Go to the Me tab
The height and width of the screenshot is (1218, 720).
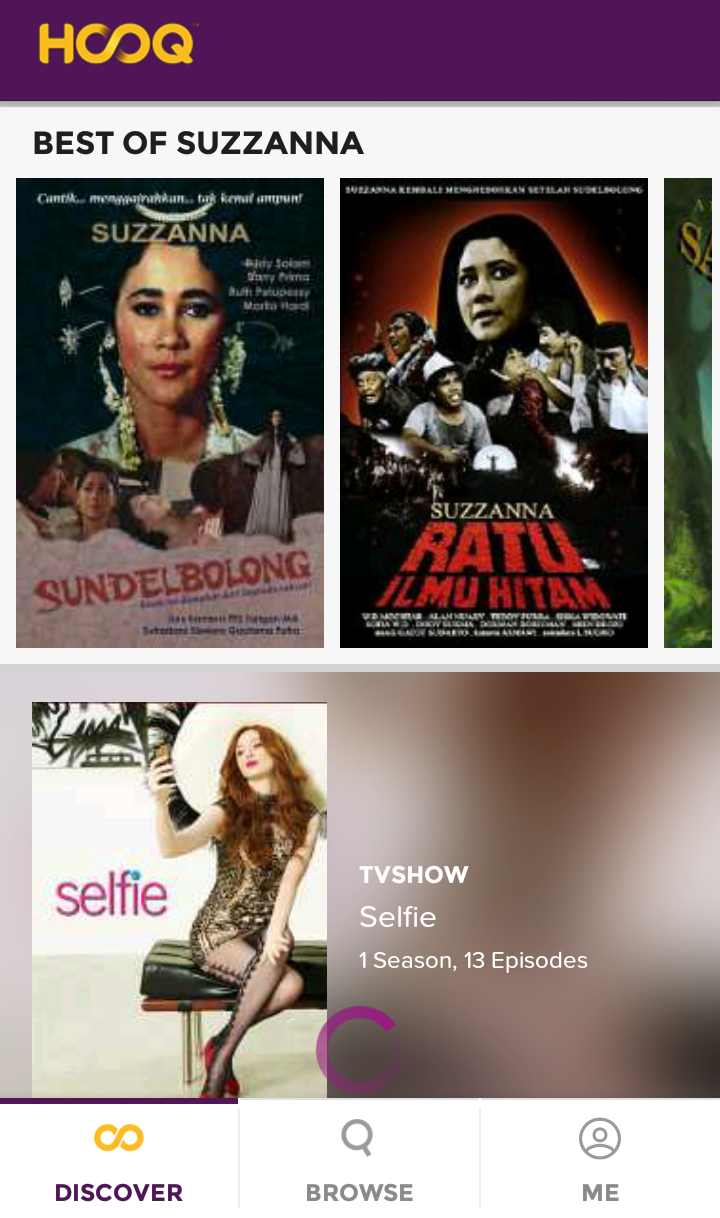(600, 1160)
